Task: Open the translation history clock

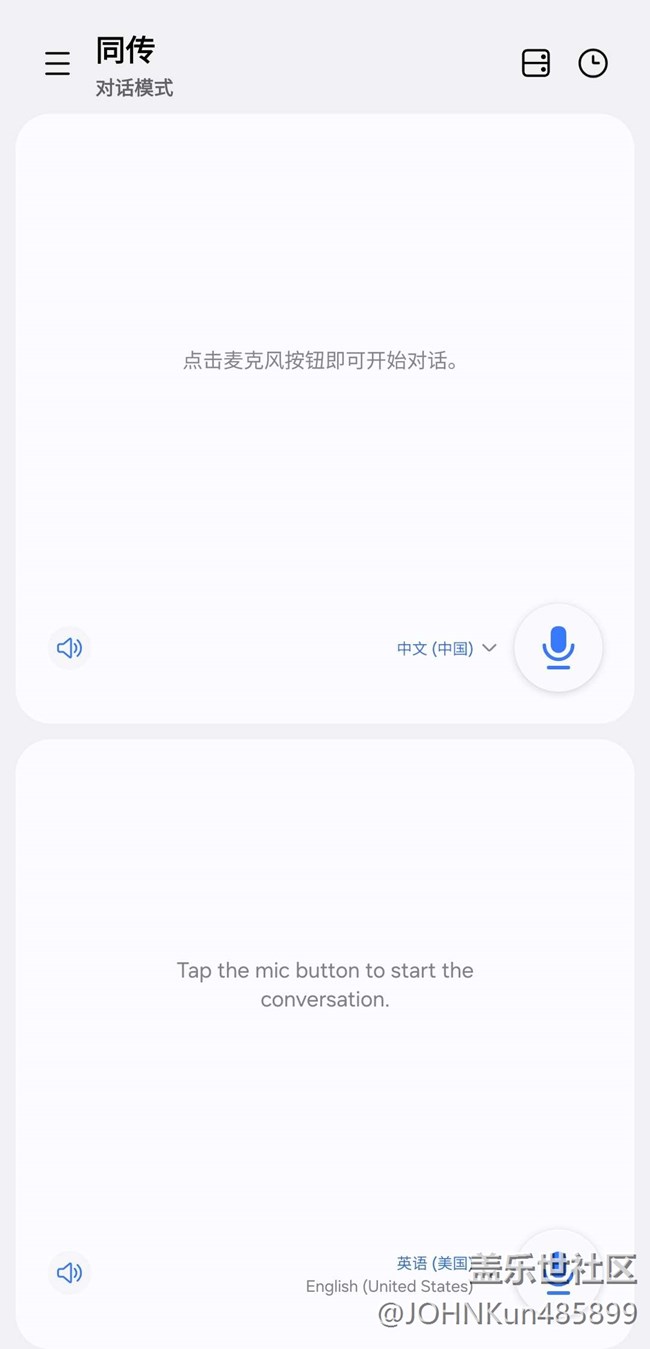Action: [x=593, y=64]
